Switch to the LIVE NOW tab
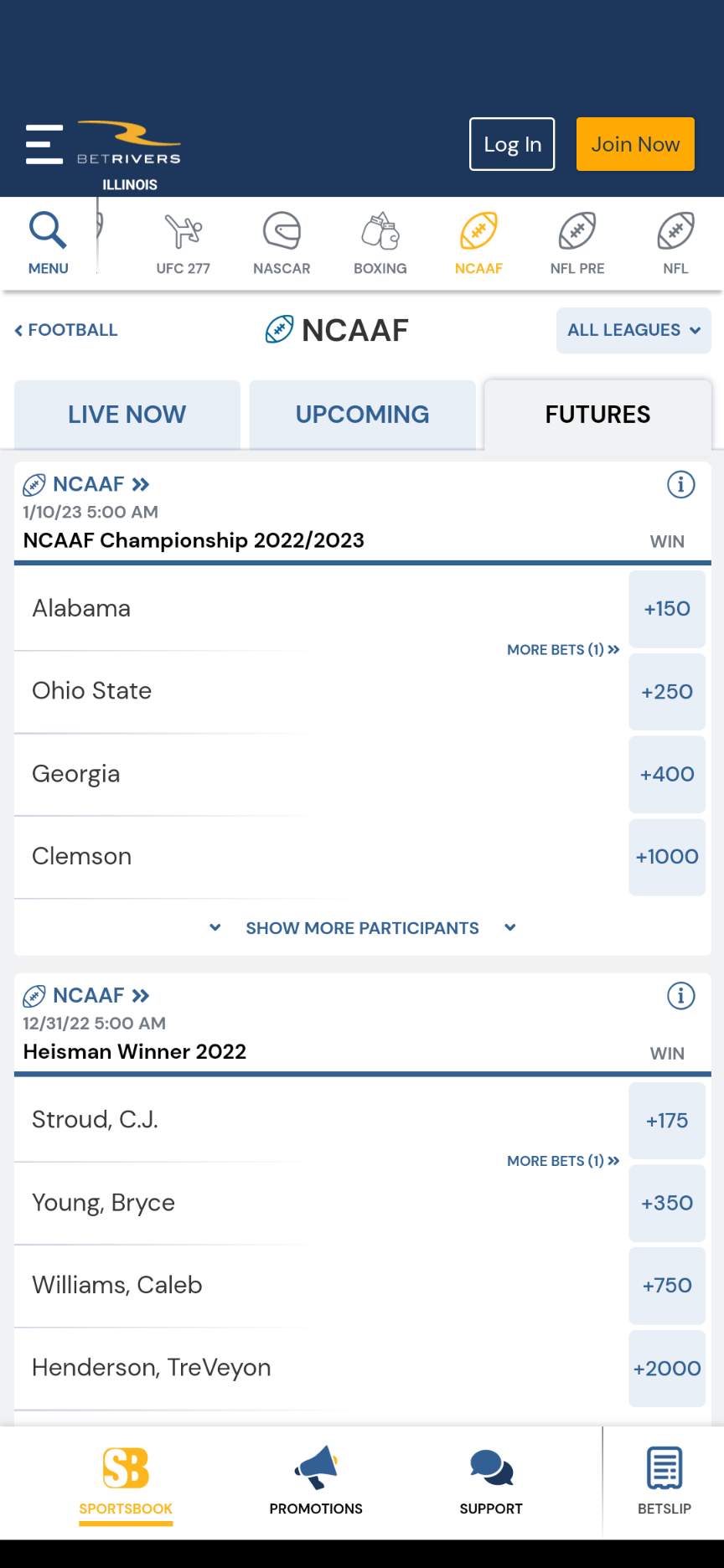The image size is (724, 1568). point(127,414)
